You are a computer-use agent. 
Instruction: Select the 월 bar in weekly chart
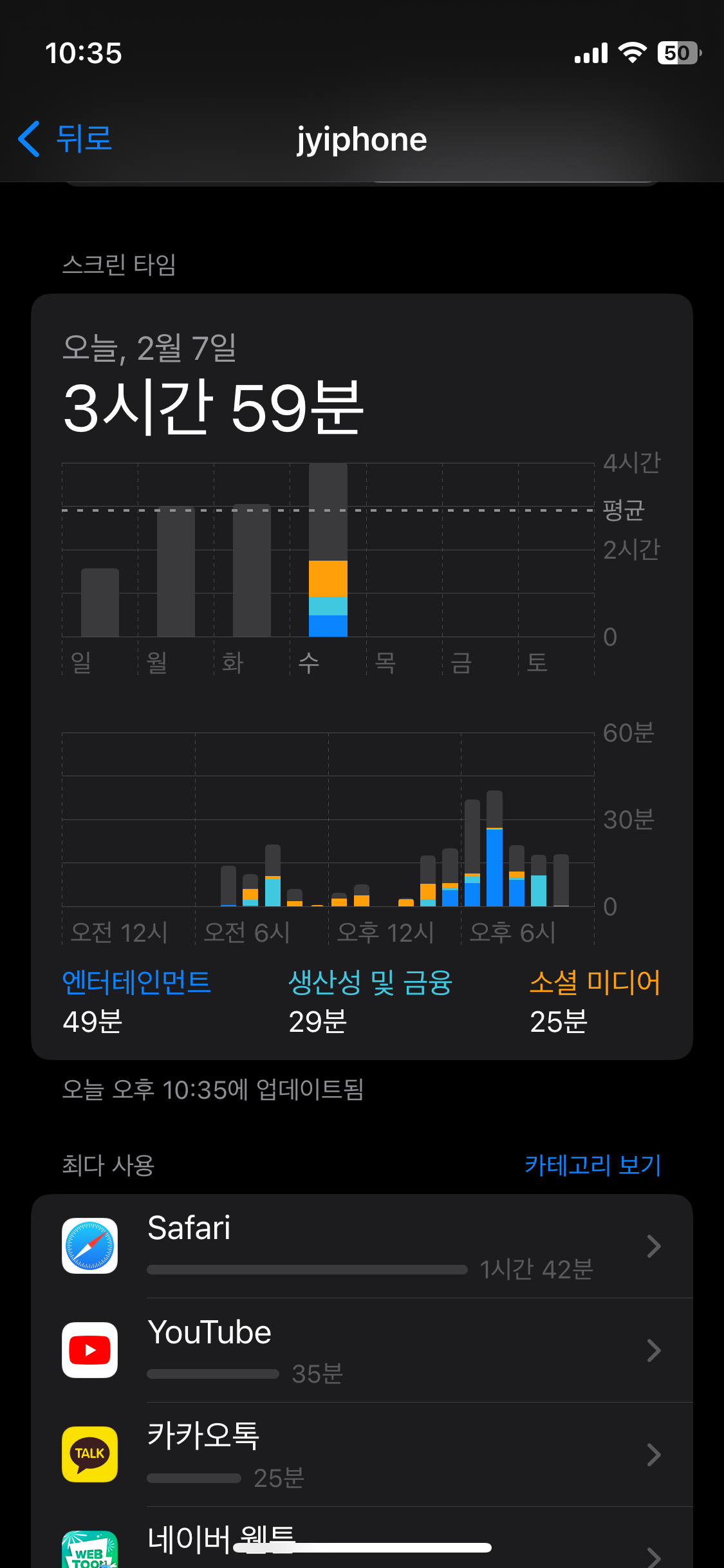click(176, 572)
